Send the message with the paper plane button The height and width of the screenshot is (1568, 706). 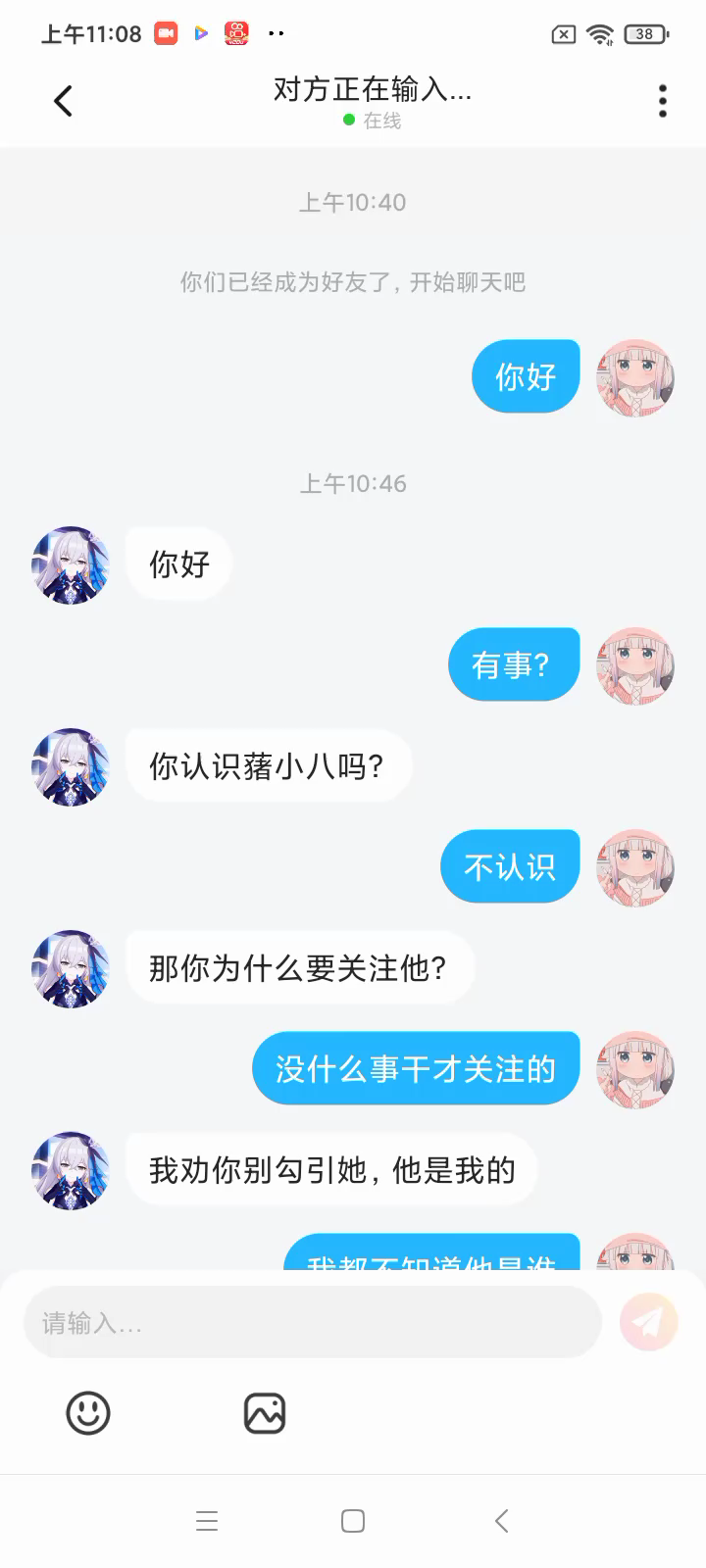[x=648, y=1322]
